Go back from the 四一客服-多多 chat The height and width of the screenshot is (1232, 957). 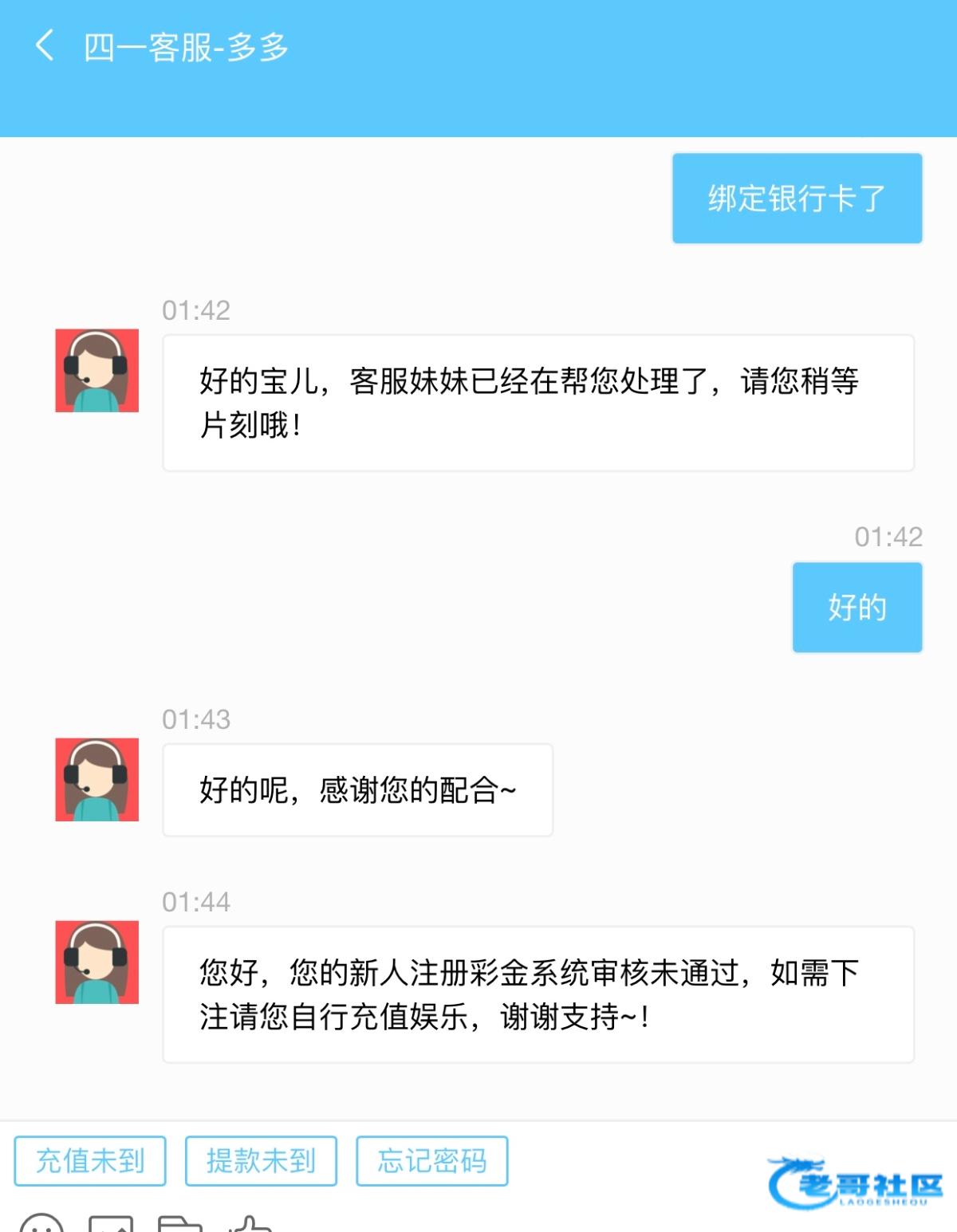(x=45, y=46)
